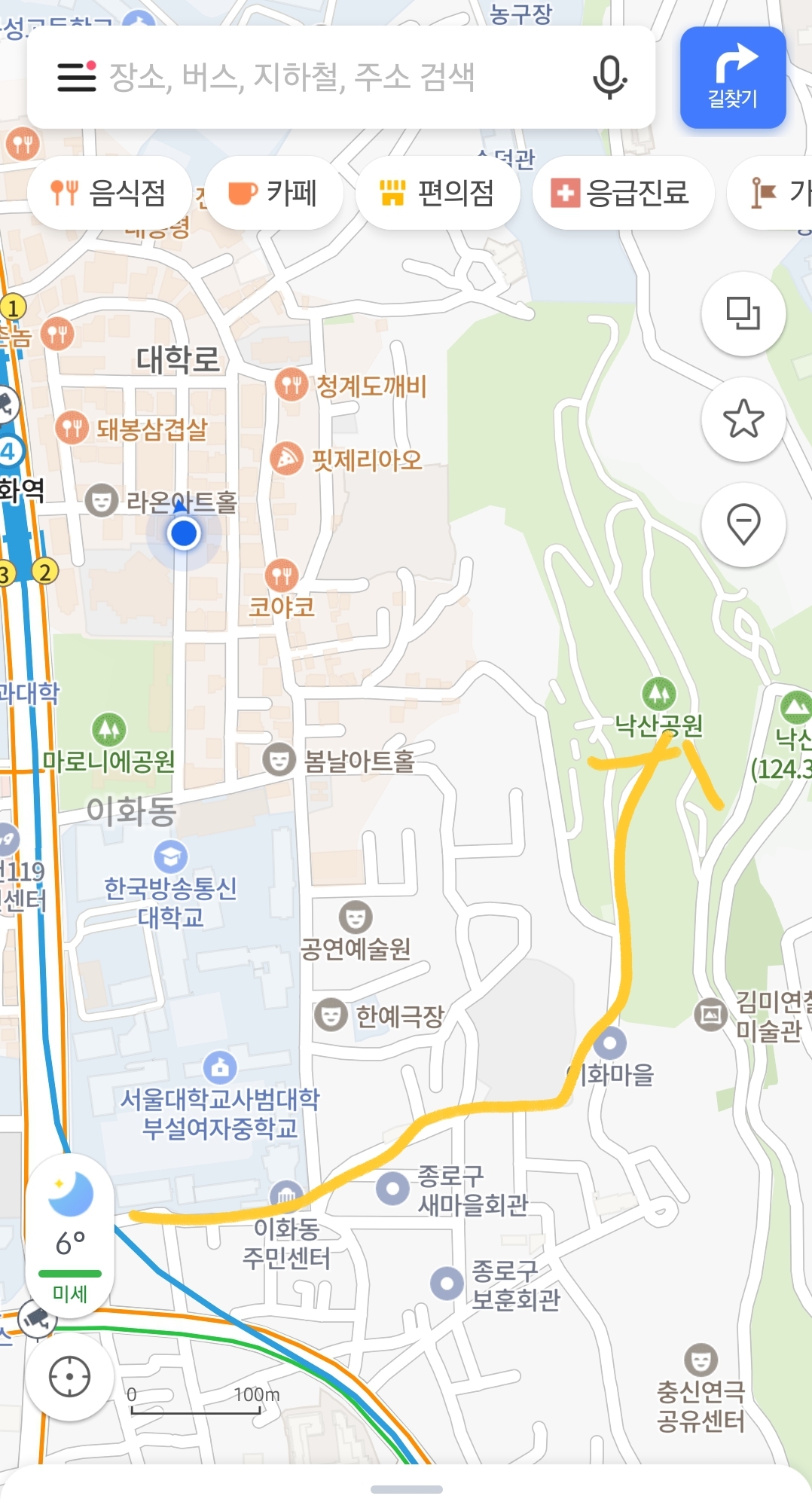
Task: Select the 카페 category chip
Action: click(x=273, y=193)
